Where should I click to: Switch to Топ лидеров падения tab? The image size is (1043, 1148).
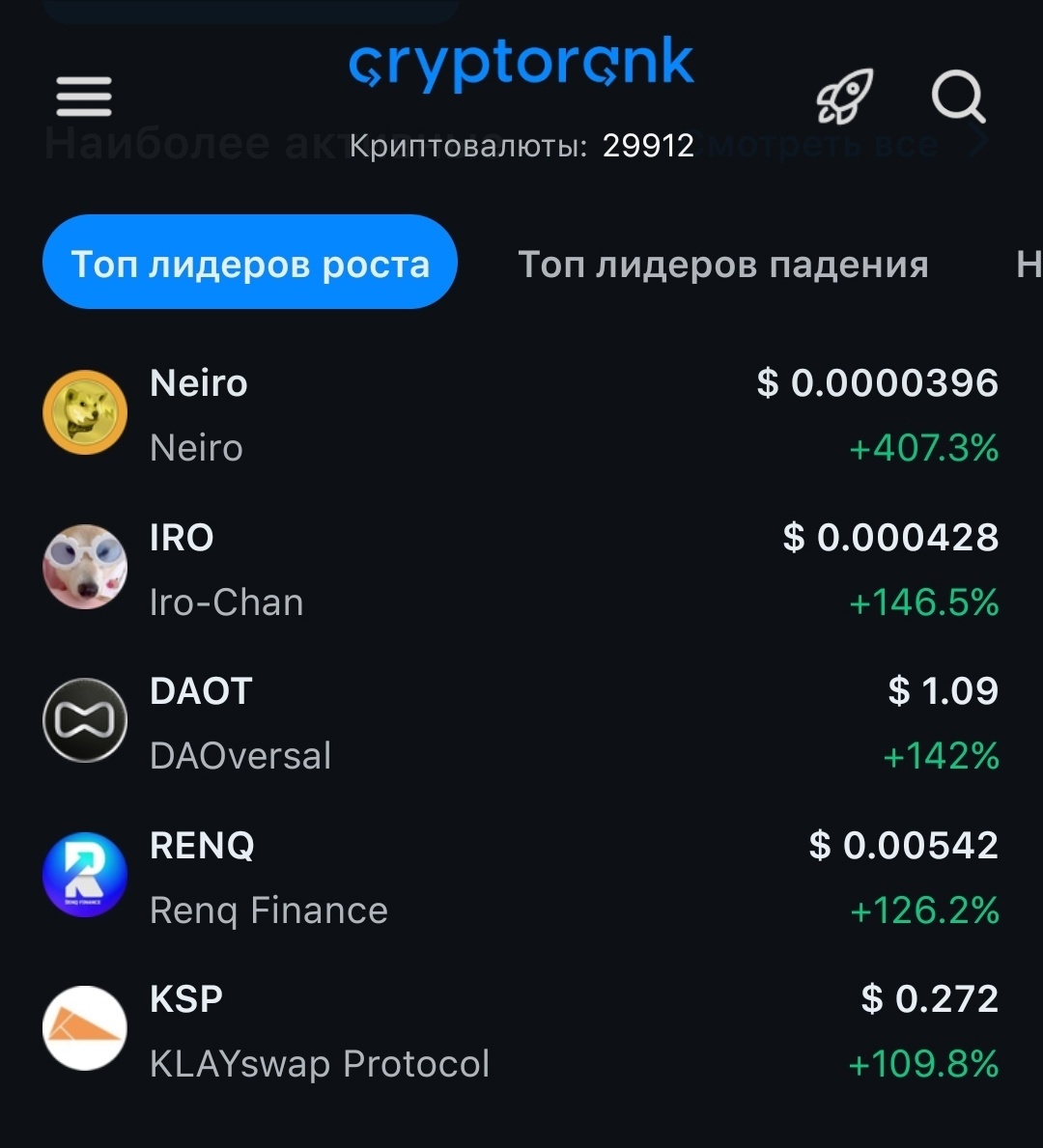(723, 264)
